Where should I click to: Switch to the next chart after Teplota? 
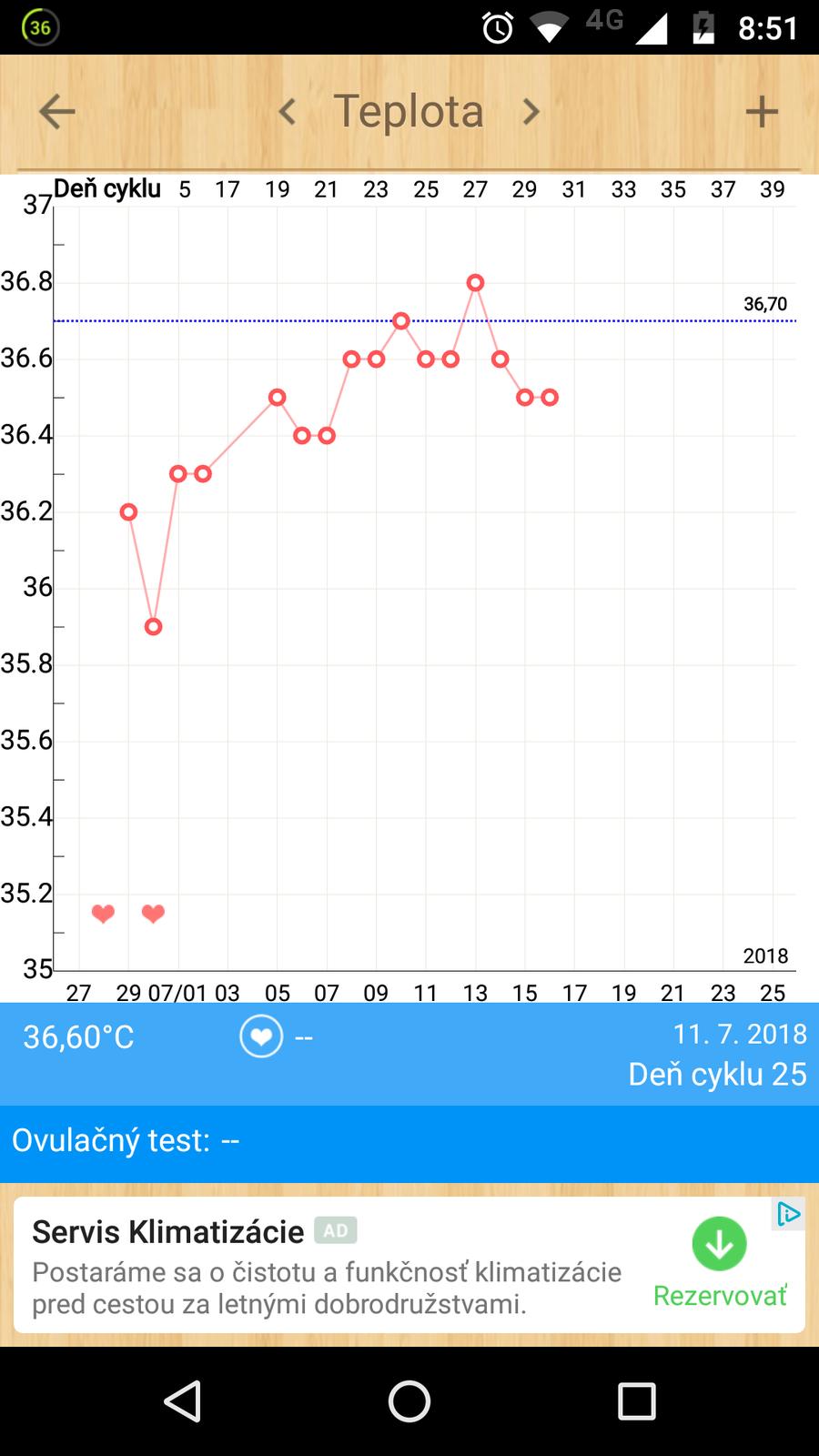click(x=531, y=112)
